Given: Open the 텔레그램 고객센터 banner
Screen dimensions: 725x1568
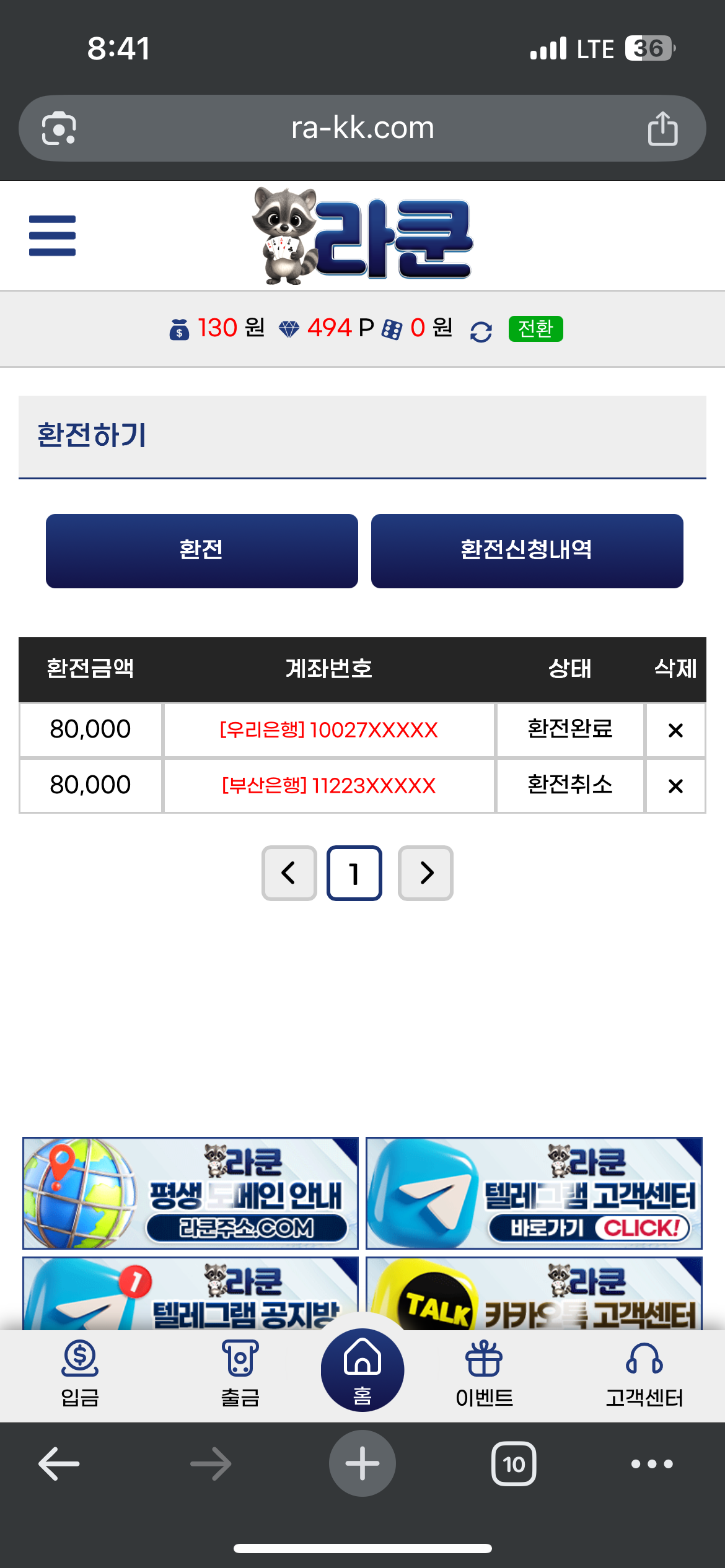Looking at the screenshot, I should [x=534, y=1193].
